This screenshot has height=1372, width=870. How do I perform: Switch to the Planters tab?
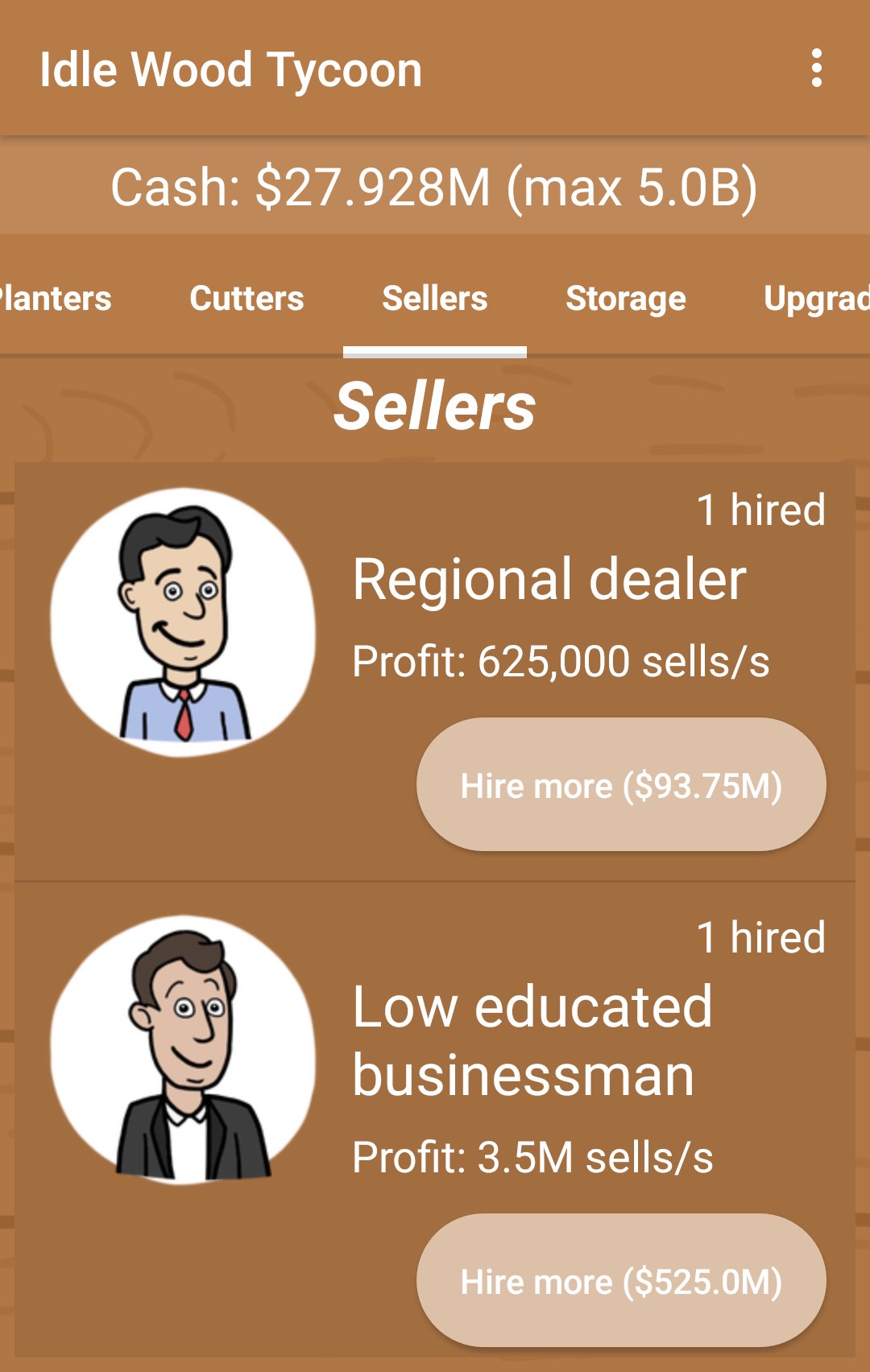[x=54, y=298]
